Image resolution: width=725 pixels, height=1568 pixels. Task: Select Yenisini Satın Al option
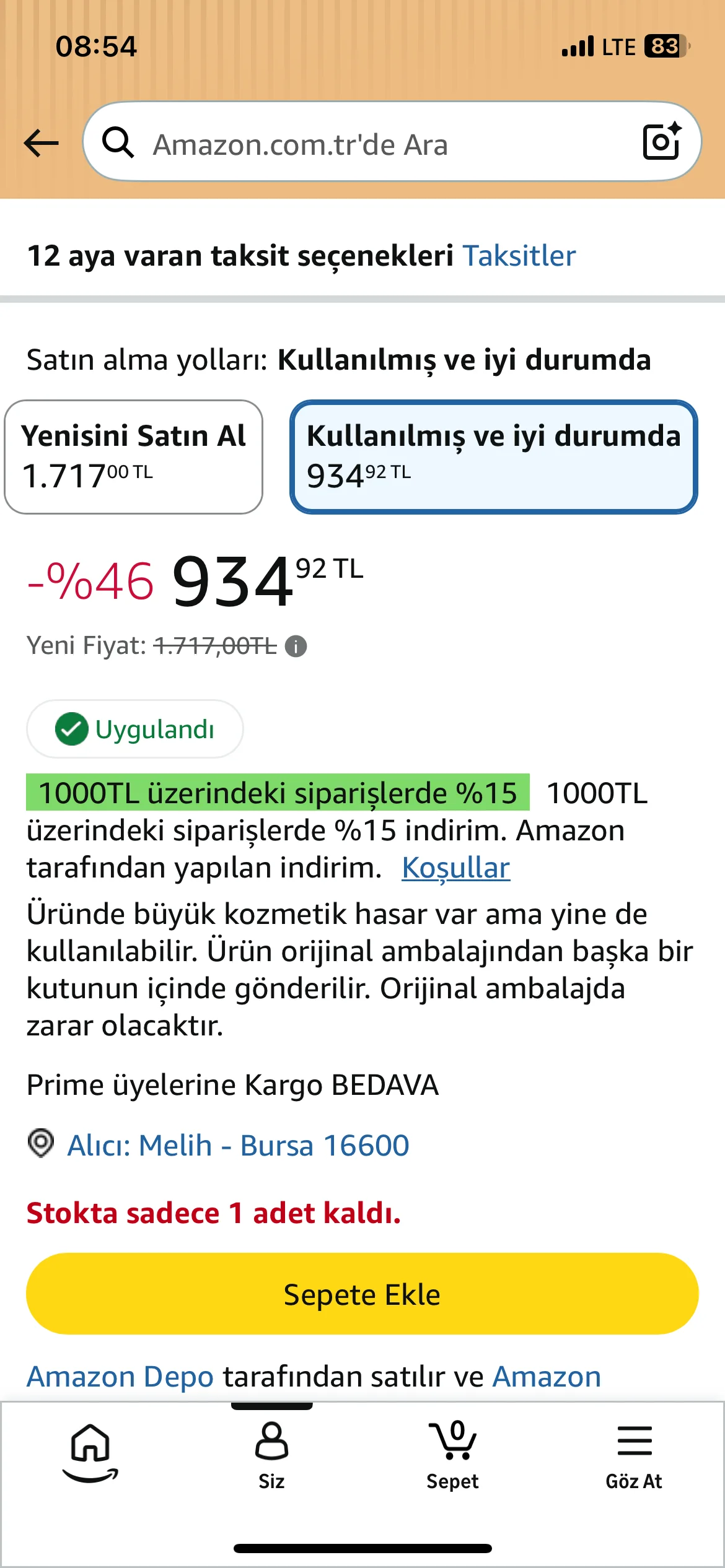click(x=134, y=457)
